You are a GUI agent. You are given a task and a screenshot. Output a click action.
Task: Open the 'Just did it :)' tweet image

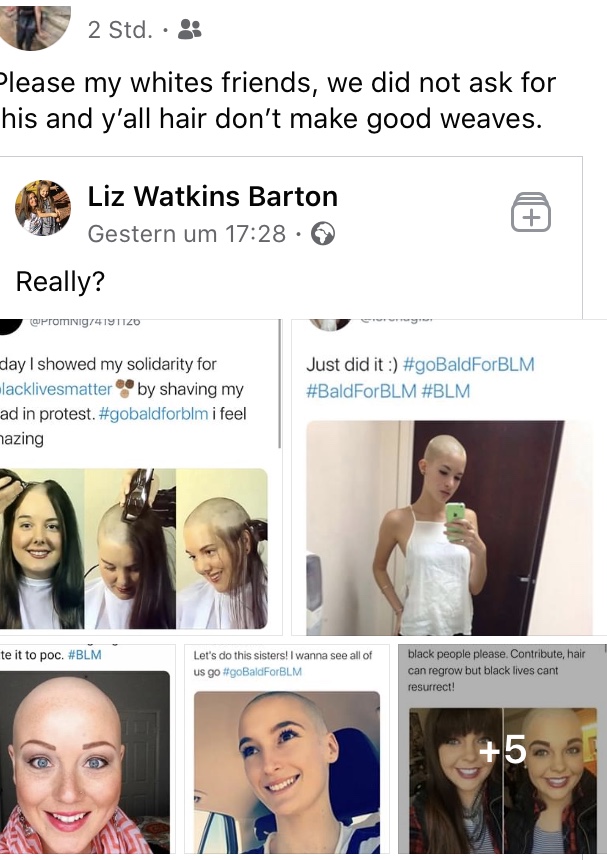(x=449, y=477)
